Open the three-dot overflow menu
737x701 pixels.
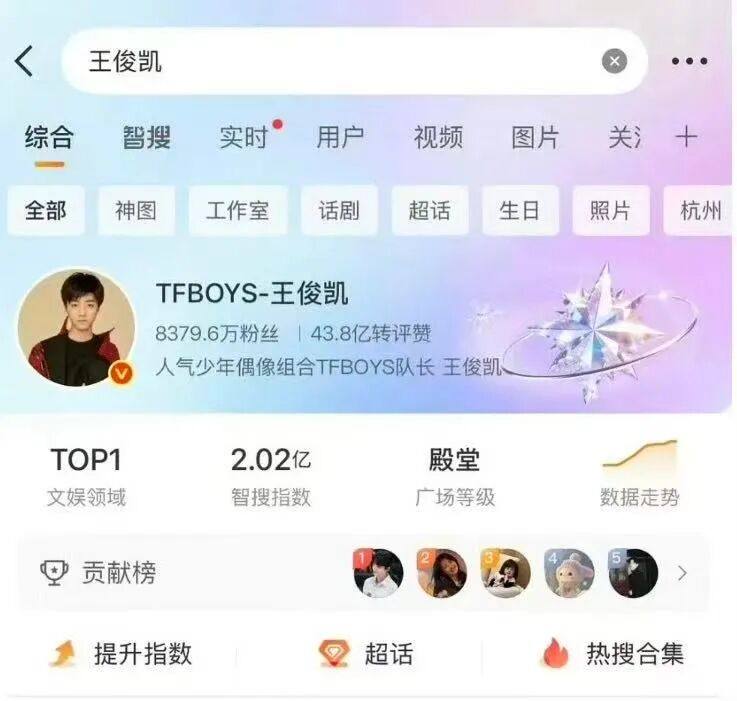689,62
